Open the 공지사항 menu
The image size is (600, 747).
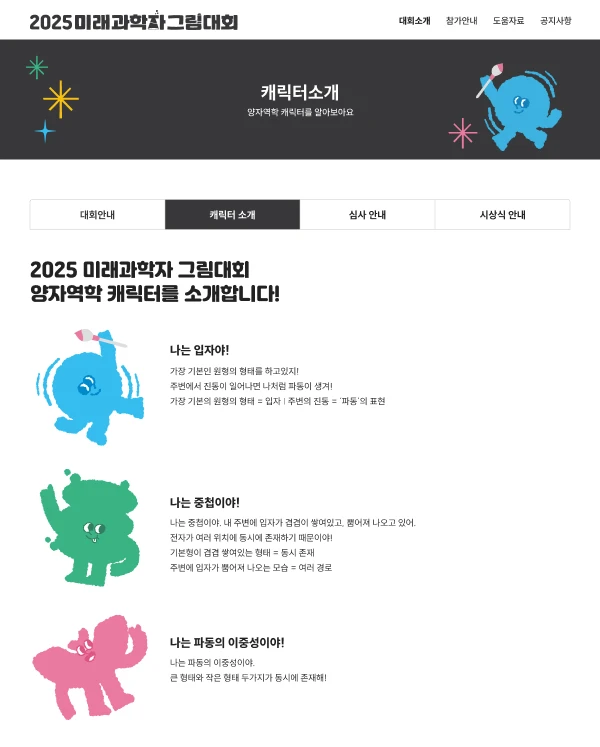tap(555, 20)
